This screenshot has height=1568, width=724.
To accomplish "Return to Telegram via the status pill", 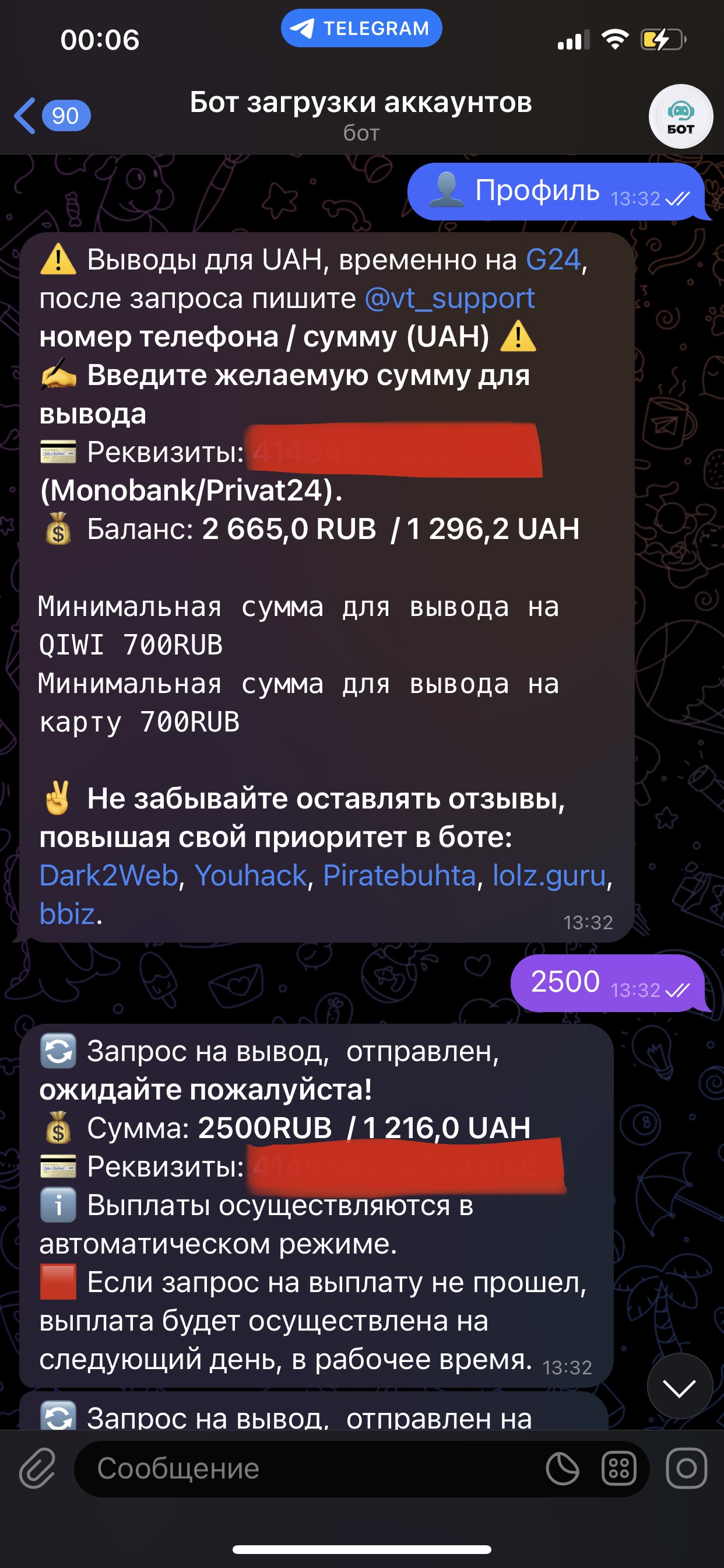I will [361, 28].
